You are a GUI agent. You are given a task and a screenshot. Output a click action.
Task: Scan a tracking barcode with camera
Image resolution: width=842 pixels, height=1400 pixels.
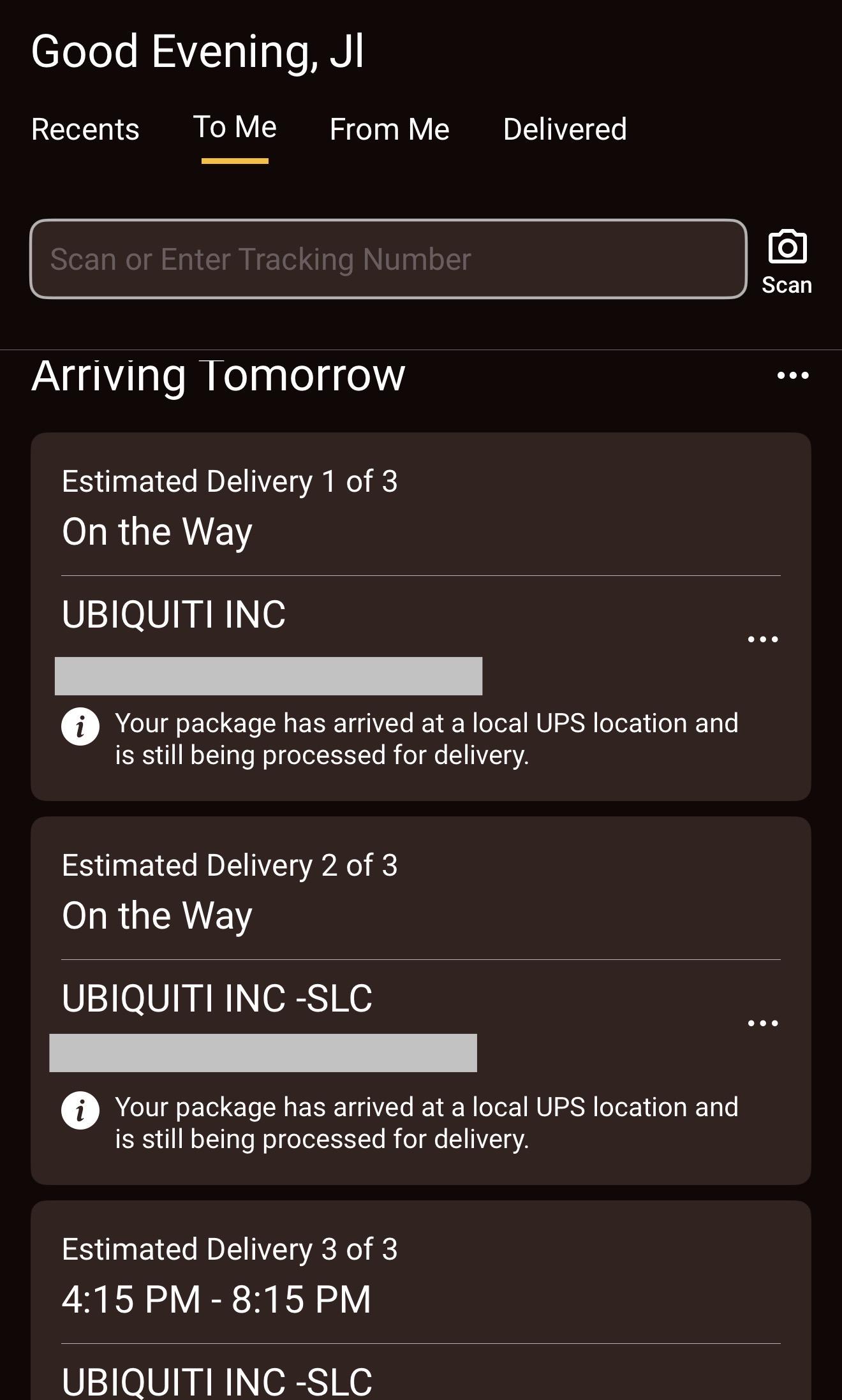click(x=787, y=262)
